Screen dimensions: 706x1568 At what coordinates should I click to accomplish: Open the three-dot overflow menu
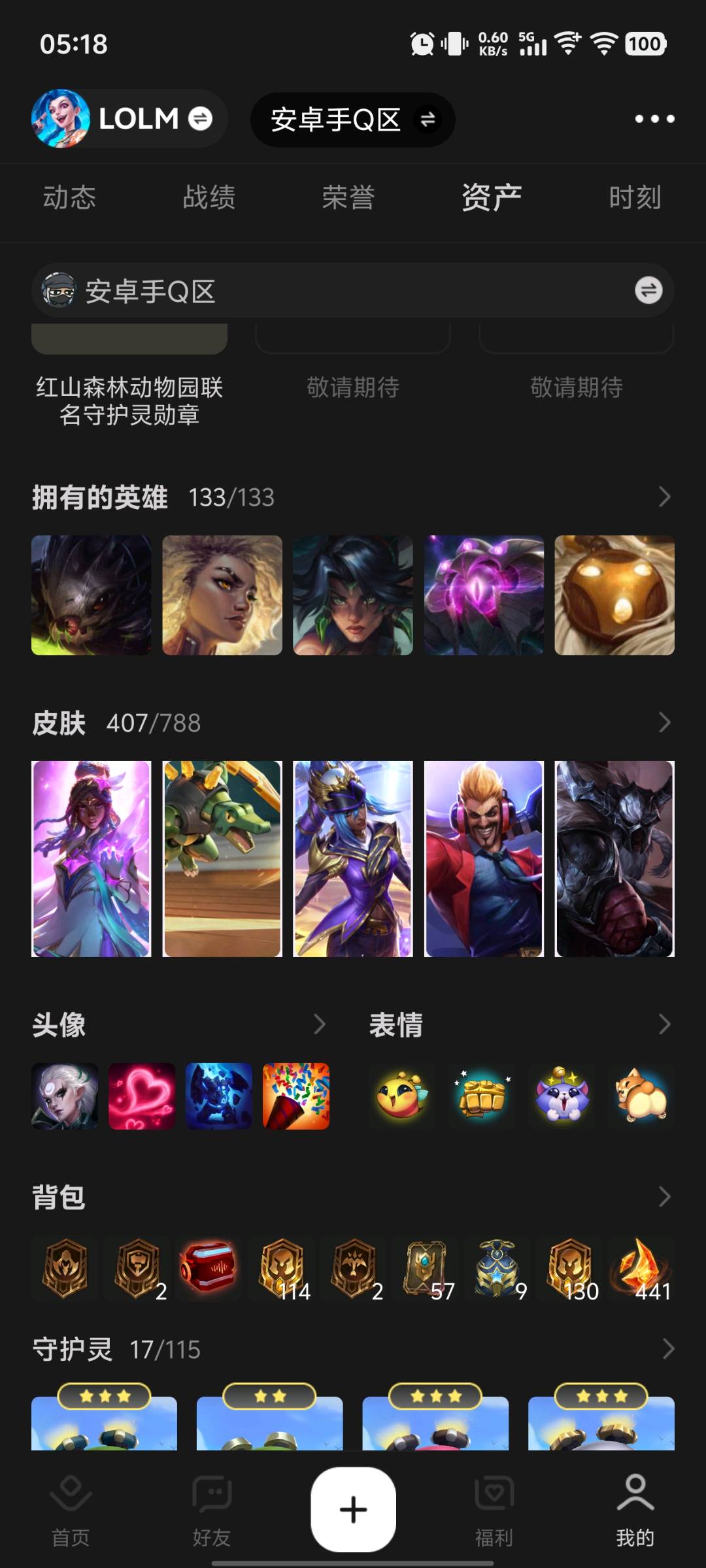(x=654, y=119)
